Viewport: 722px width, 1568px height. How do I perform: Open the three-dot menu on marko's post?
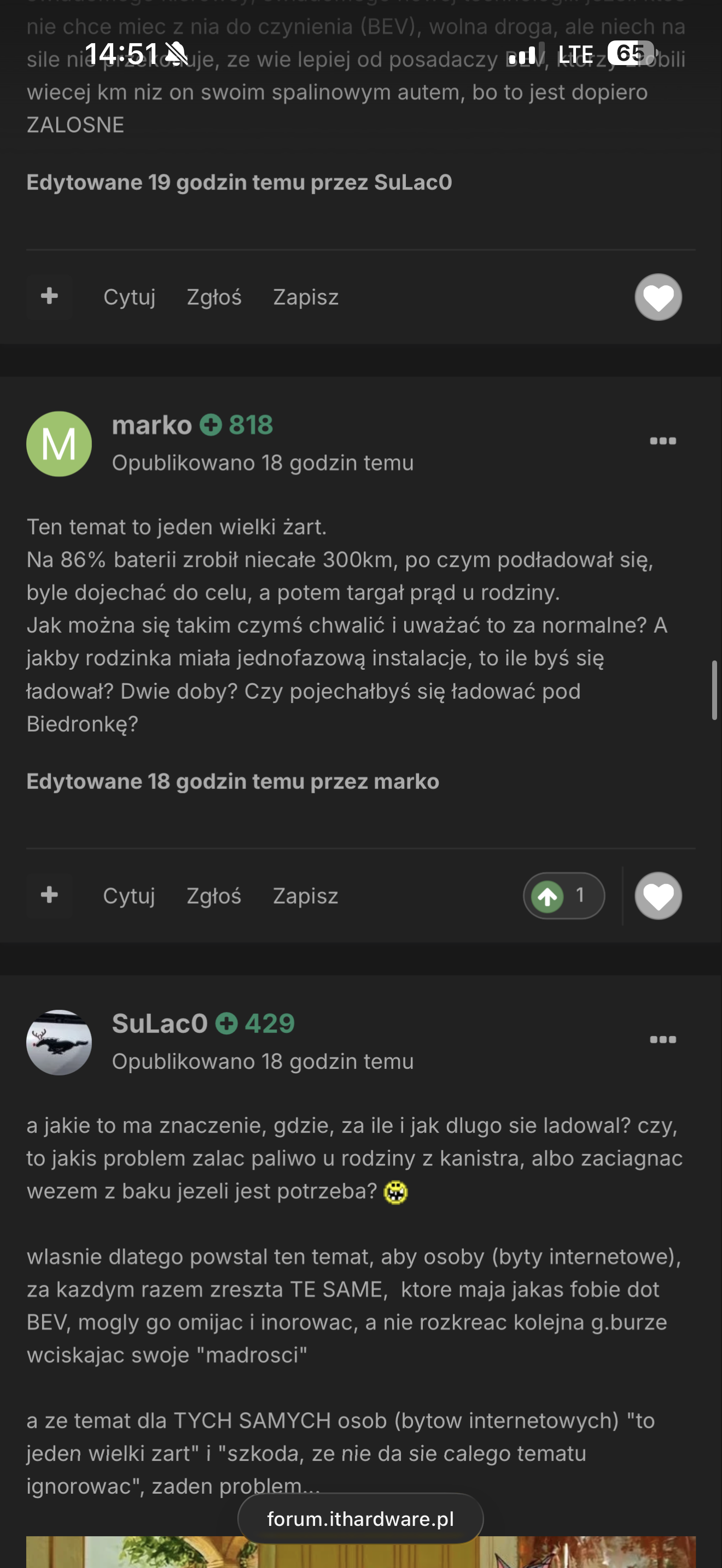click(x=663, y=441)
